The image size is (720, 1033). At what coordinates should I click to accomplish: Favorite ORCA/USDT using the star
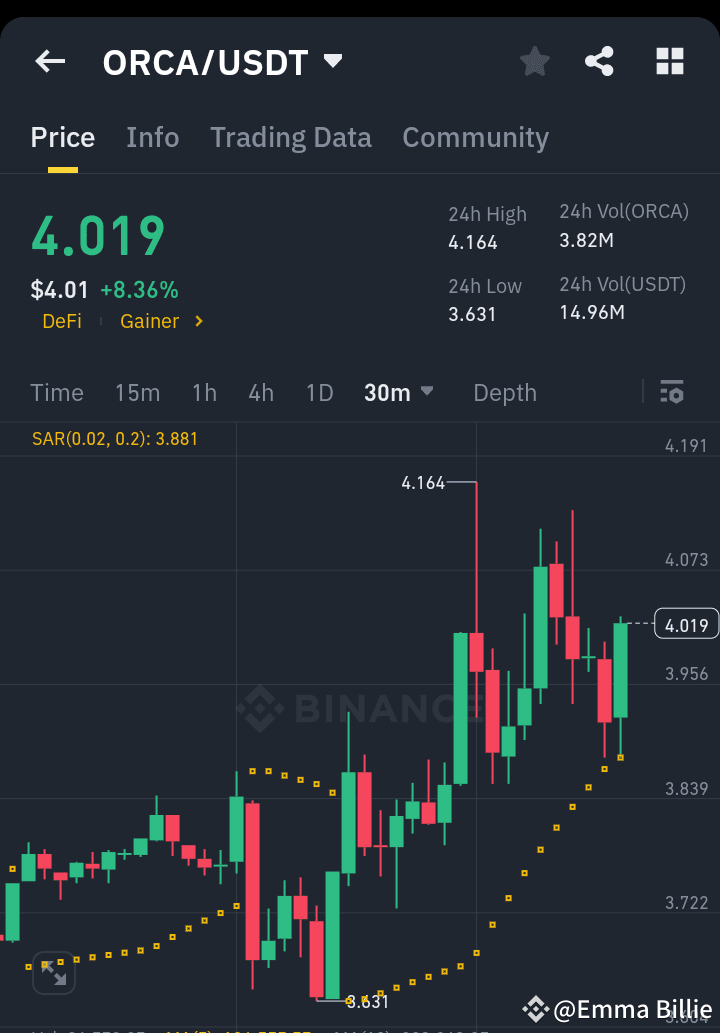(x=534, y=61)
